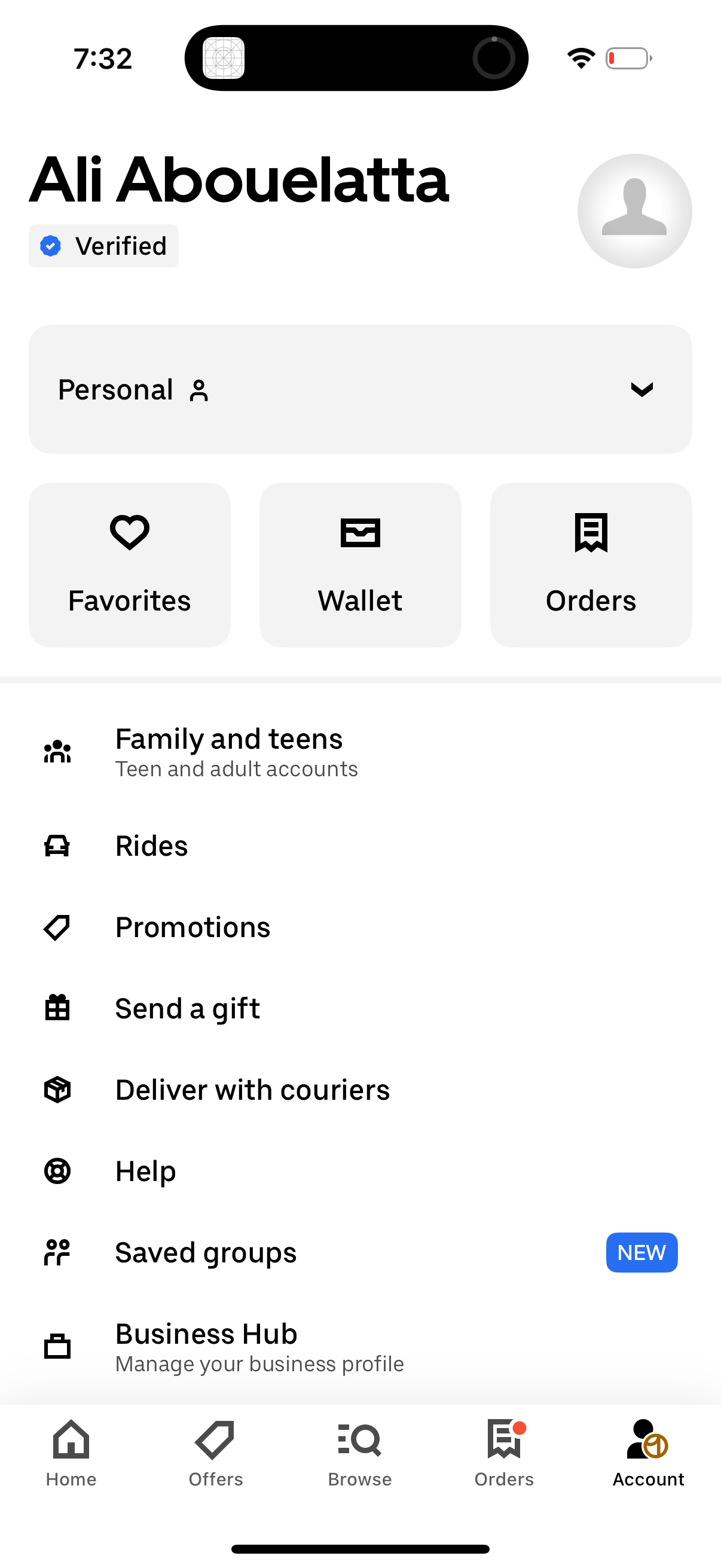Open Saved groups with NEW label
The height and width of the screenshot is (1568, 721).
206,1252
